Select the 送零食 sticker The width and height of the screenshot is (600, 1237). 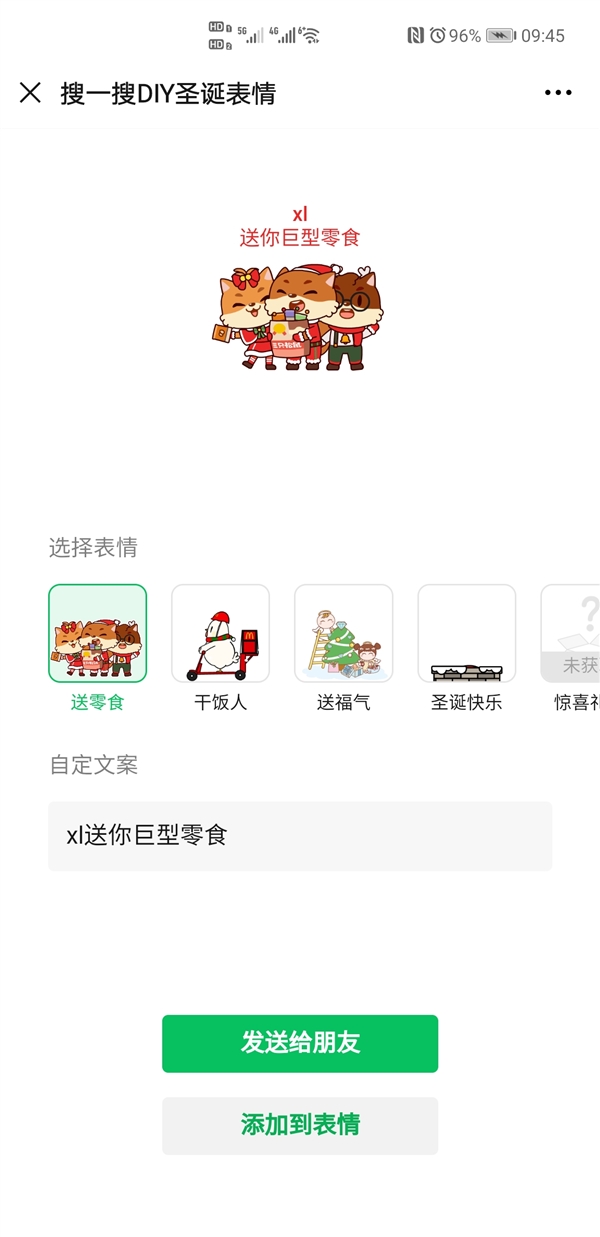(x=97, y=634)
